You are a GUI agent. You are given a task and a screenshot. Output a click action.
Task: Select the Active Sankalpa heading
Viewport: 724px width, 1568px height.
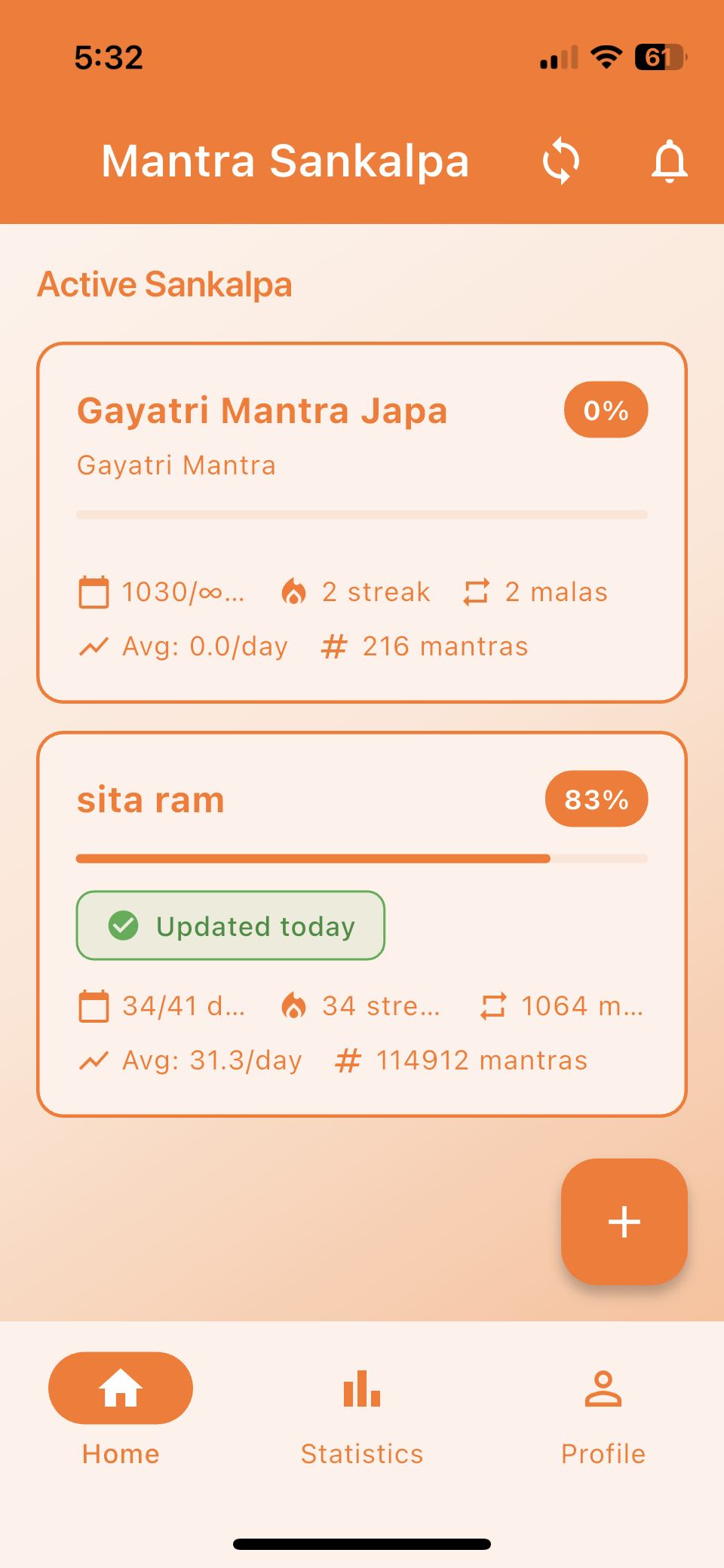pyautogui.click(x=165, y=284)
